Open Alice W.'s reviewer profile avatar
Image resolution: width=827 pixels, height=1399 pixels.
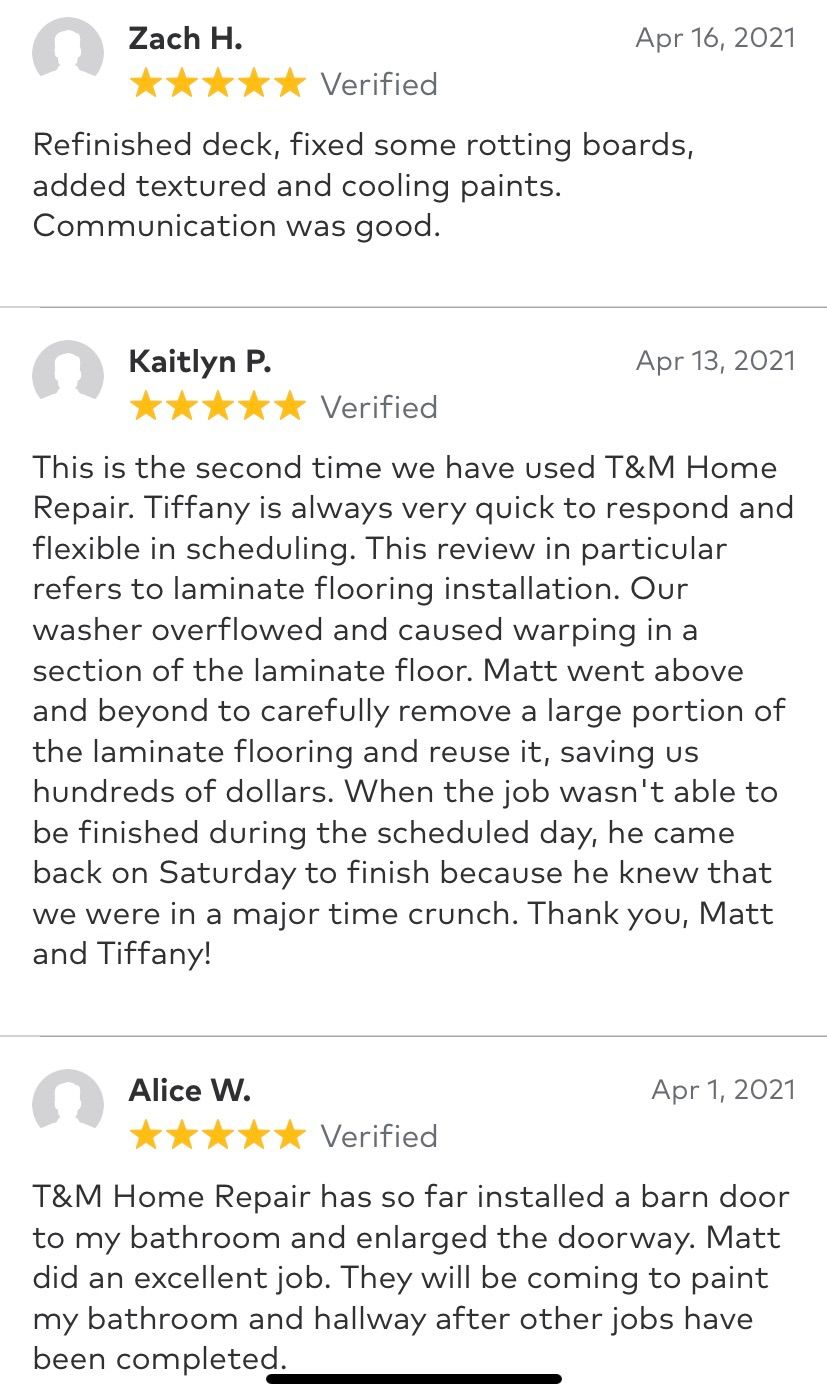pos(68,1105)
